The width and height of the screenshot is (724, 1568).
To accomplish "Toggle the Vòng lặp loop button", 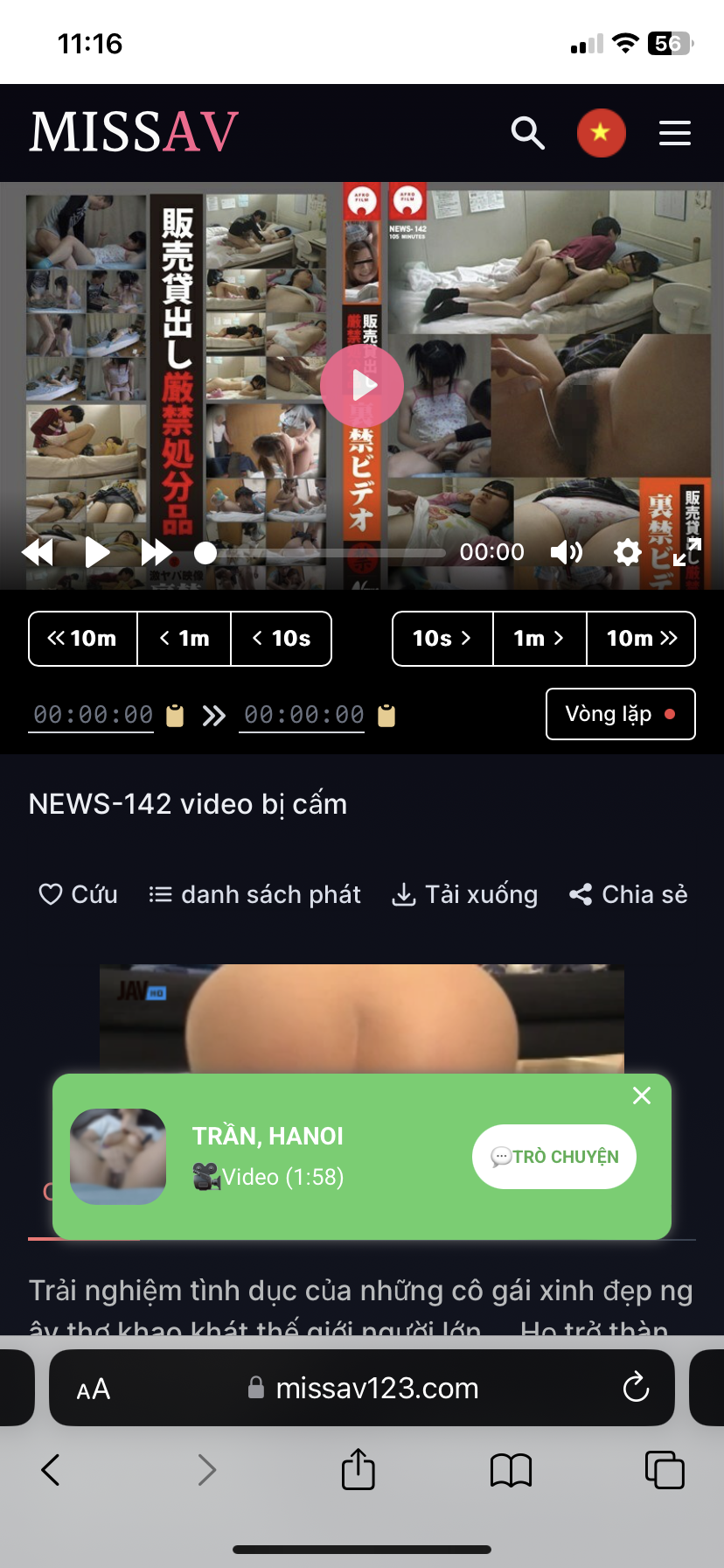I will tap(620, 714).
